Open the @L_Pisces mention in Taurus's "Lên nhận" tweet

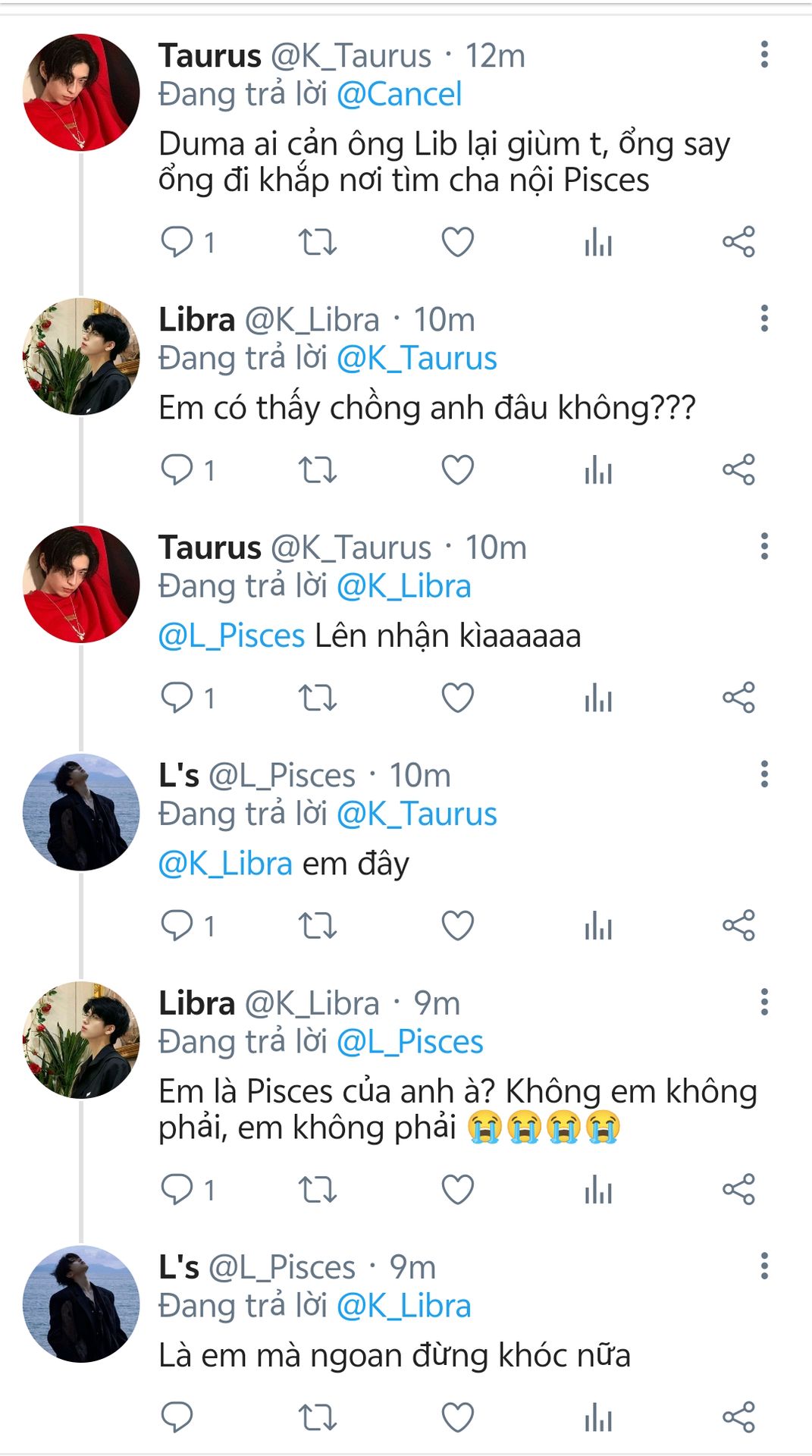(231, 635)
